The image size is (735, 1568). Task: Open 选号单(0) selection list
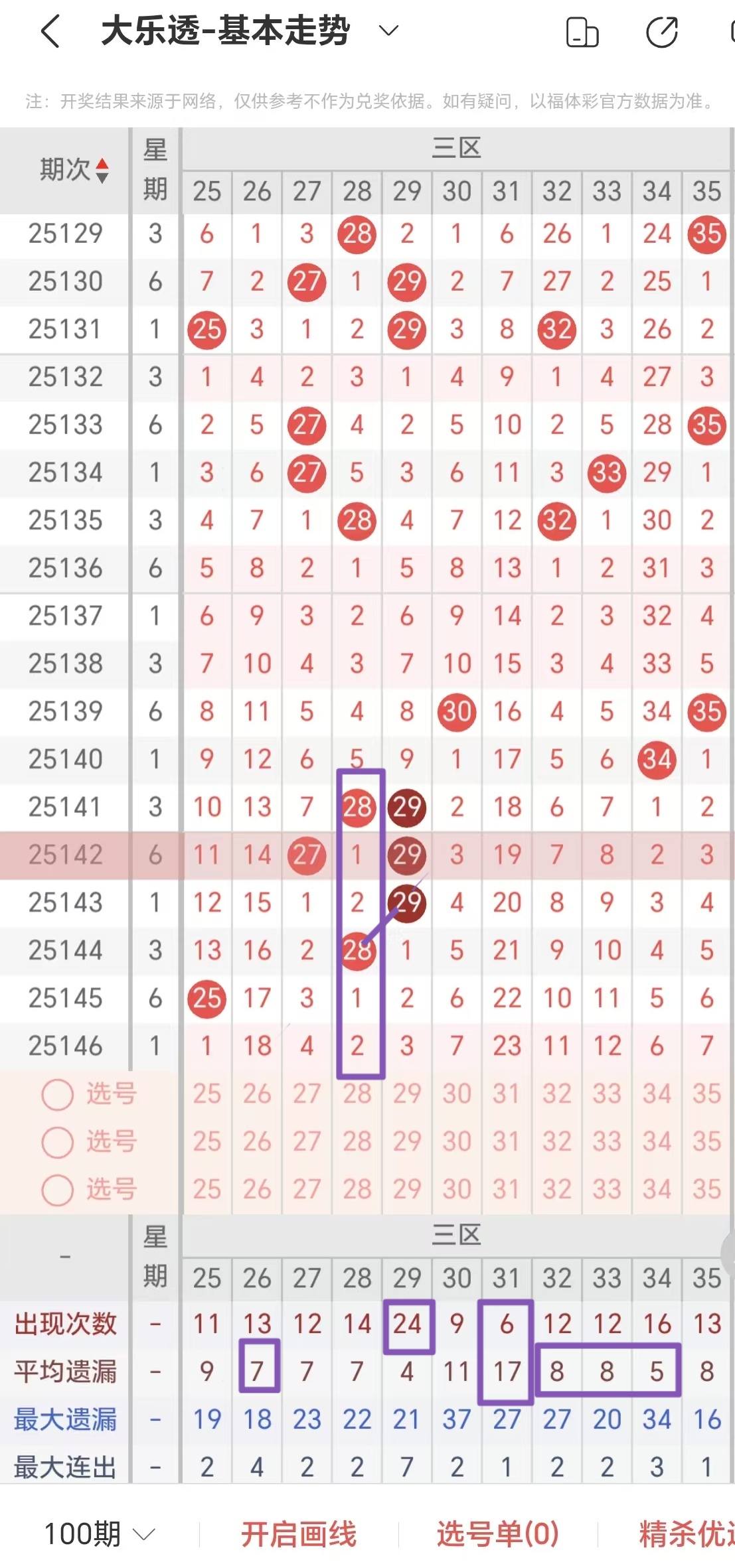(497, 1533)
